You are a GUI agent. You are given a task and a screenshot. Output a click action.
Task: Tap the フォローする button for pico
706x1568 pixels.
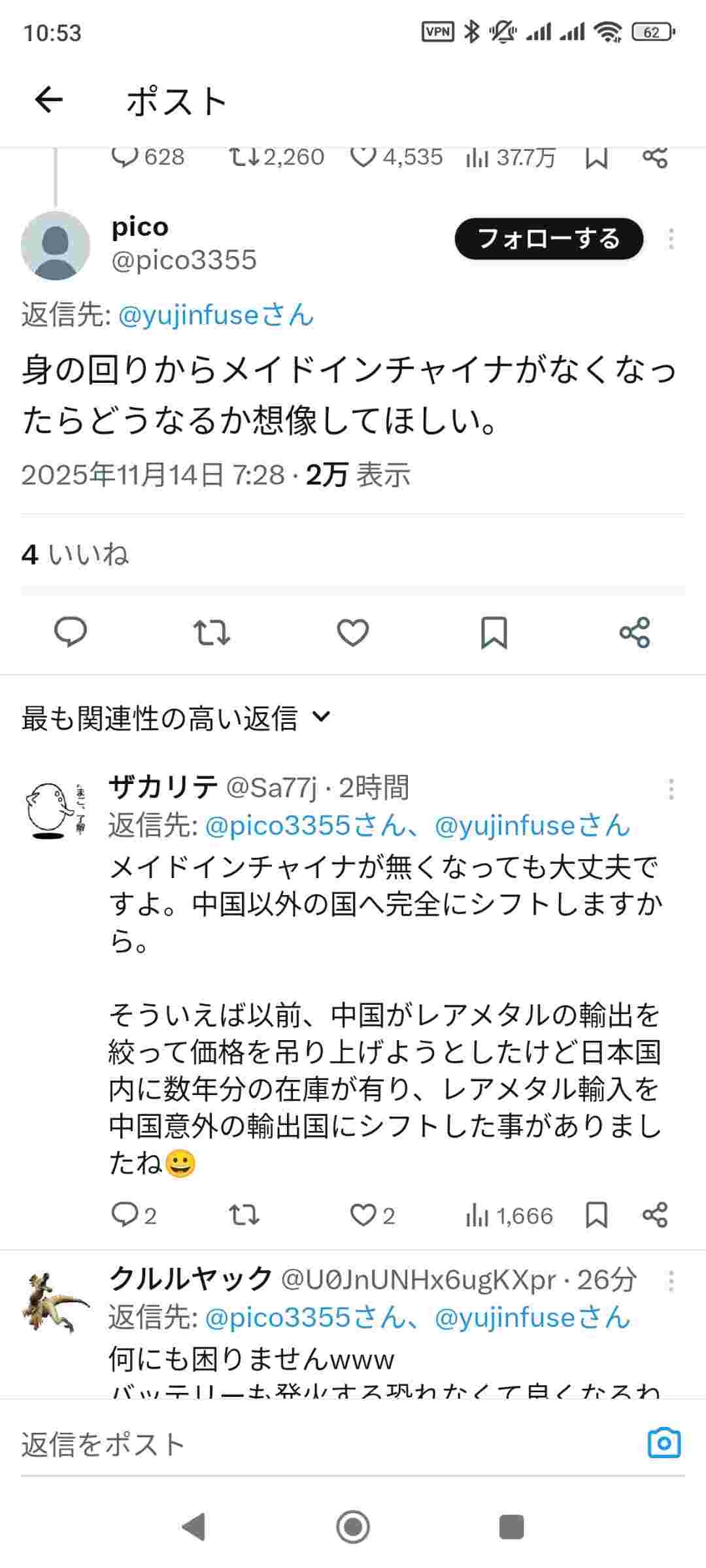coord(548,239)
